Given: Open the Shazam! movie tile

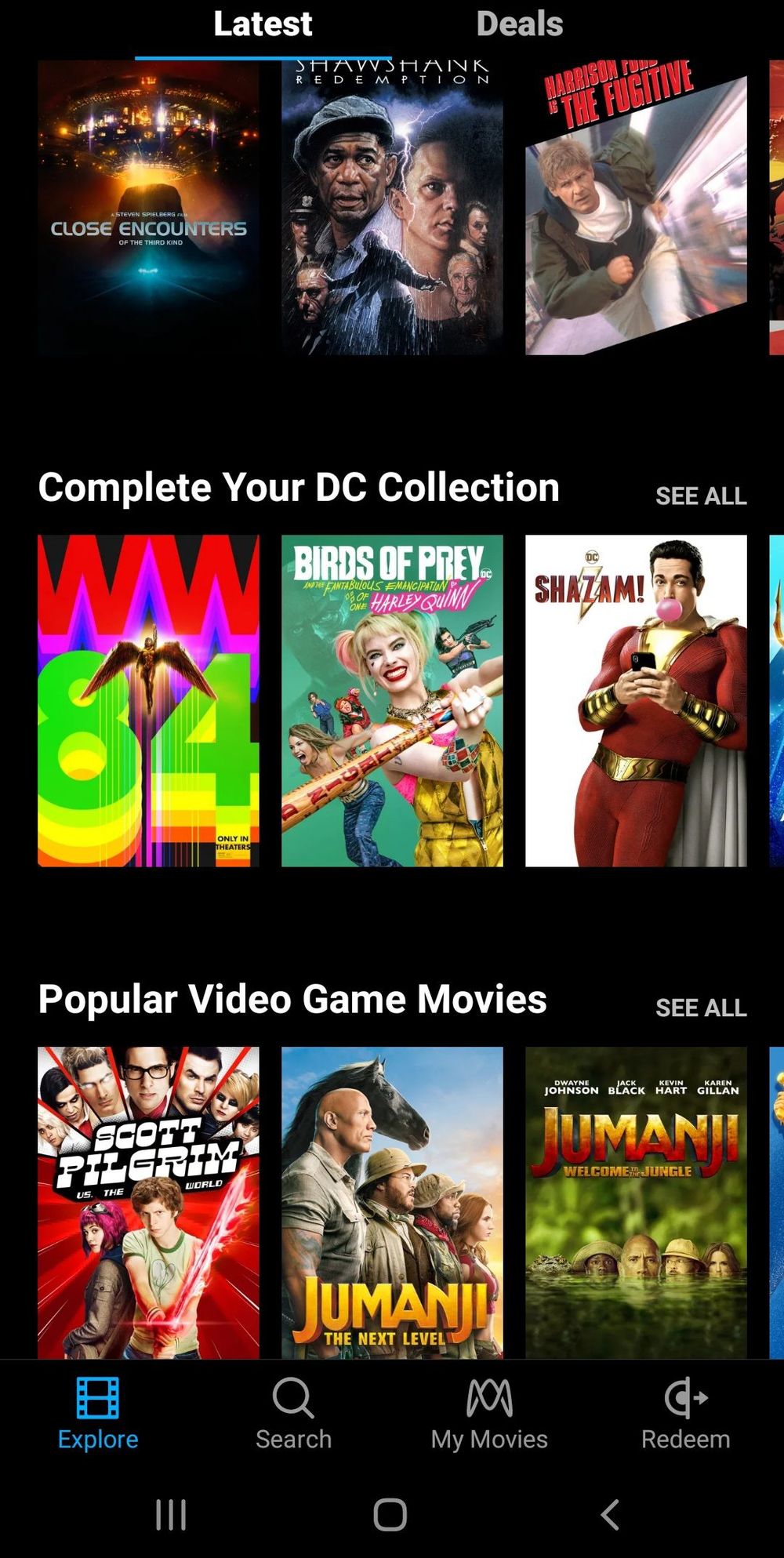Looking at the screenshot, I should point(636,700).
